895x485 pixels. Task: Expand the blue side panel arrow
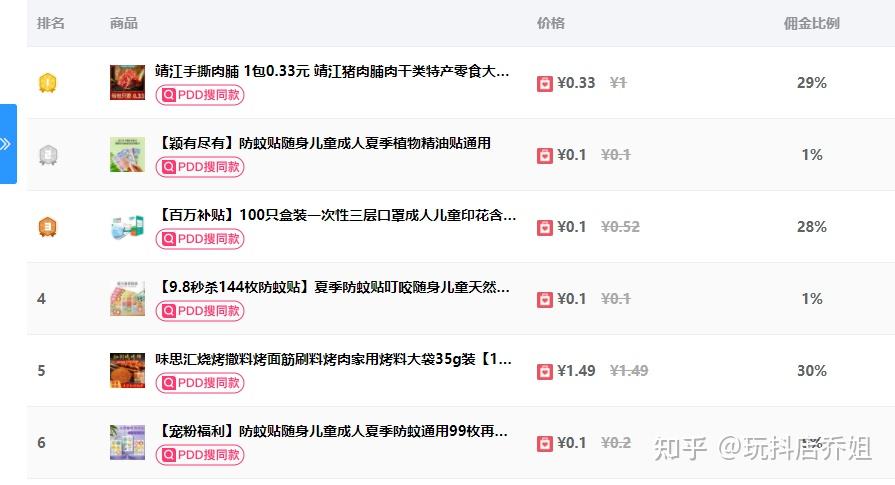[x=7, y=144]
